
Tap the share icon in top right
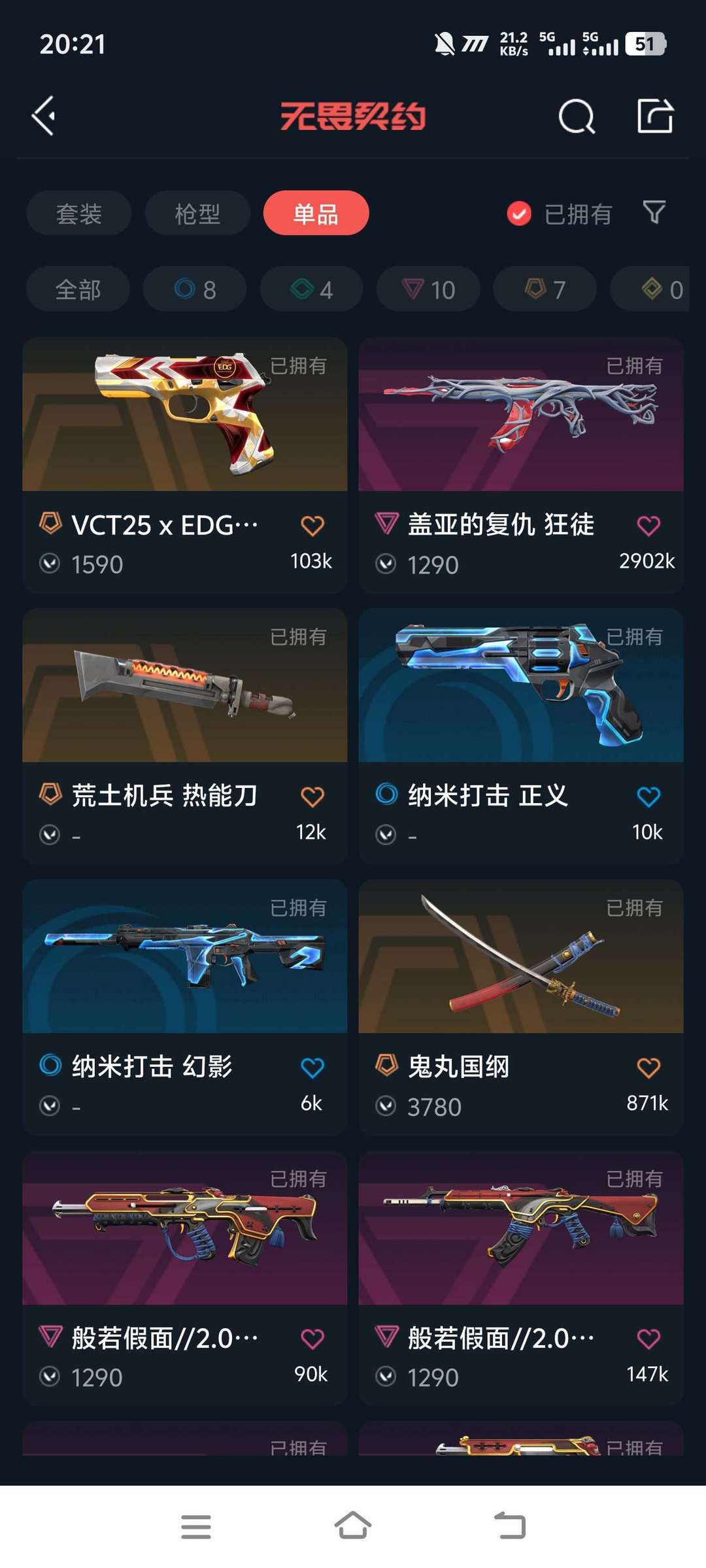tap(656, 118)
